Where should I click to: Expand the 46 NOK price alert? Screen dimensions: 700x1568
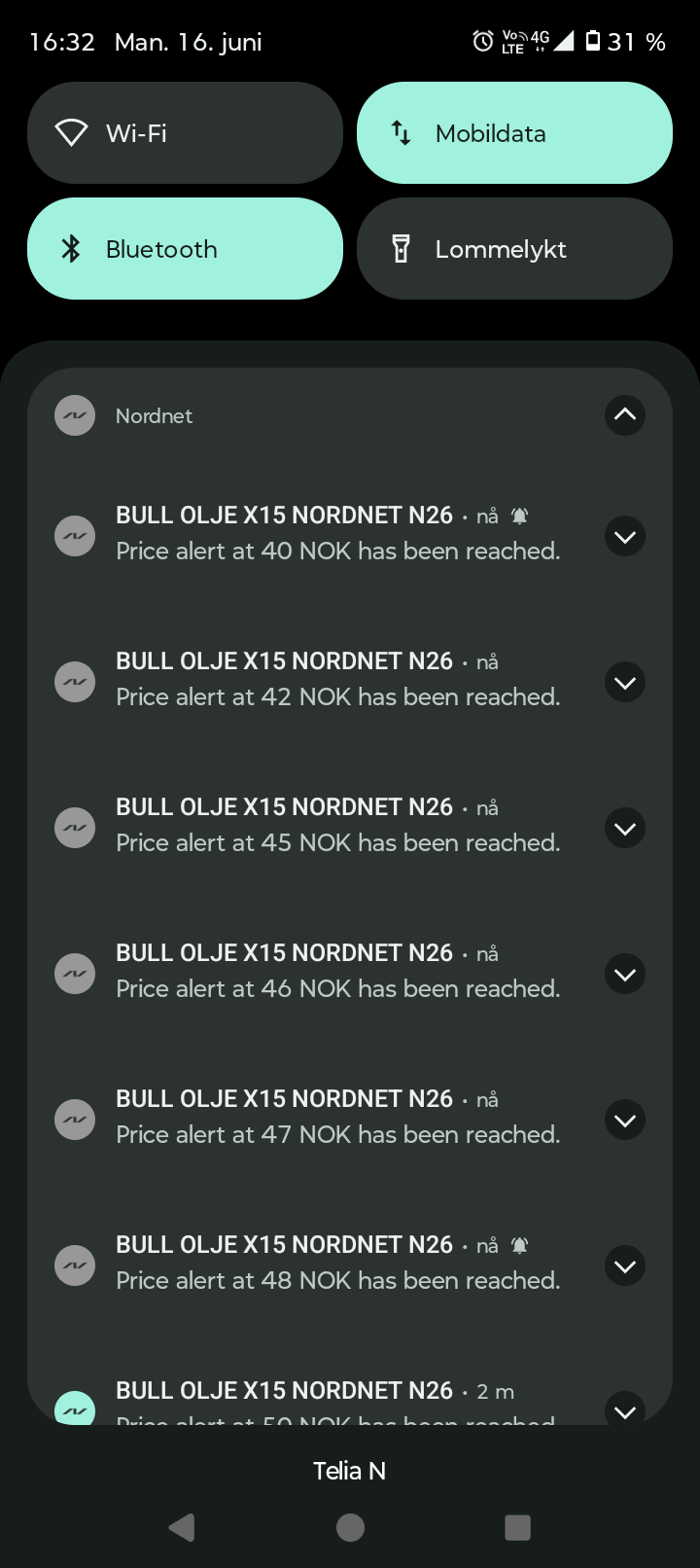click(x=625, y=975)
